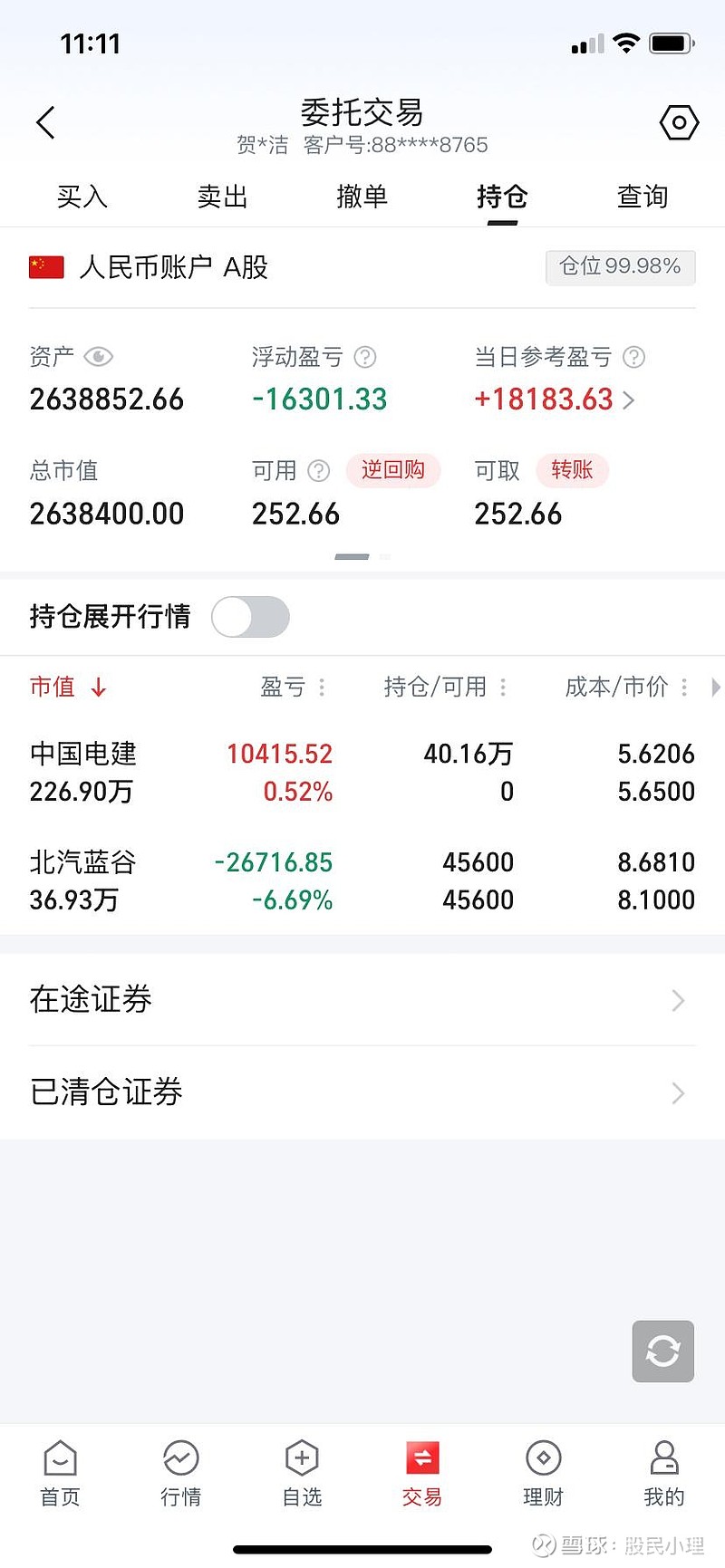This screenshot has height=1568, width=725.
Task: Tap the 转账 chip
Action: [572, 470]
